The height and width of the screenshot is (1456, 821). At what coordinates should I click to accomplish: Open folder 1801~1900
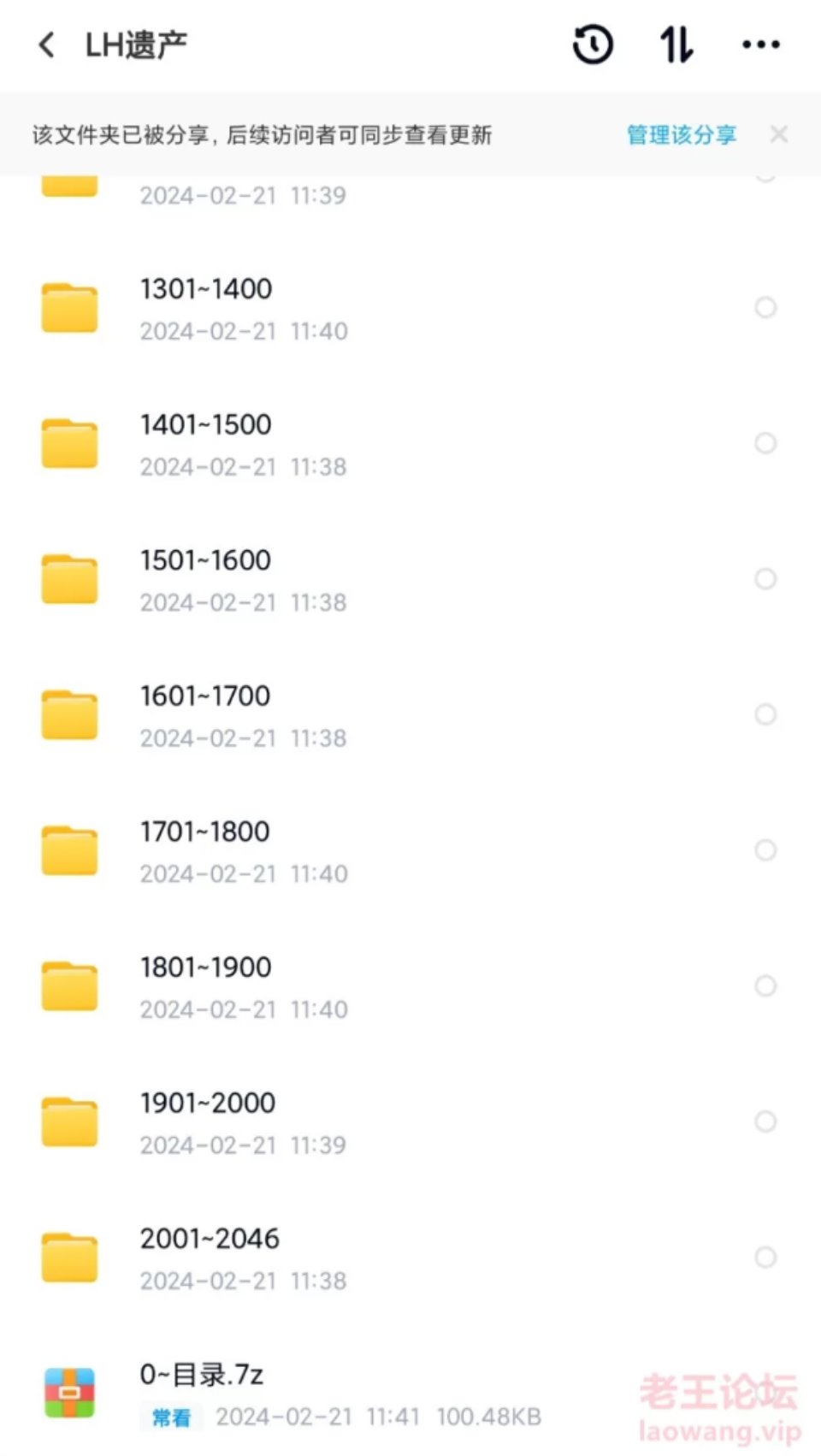click(x=410, y=986)
